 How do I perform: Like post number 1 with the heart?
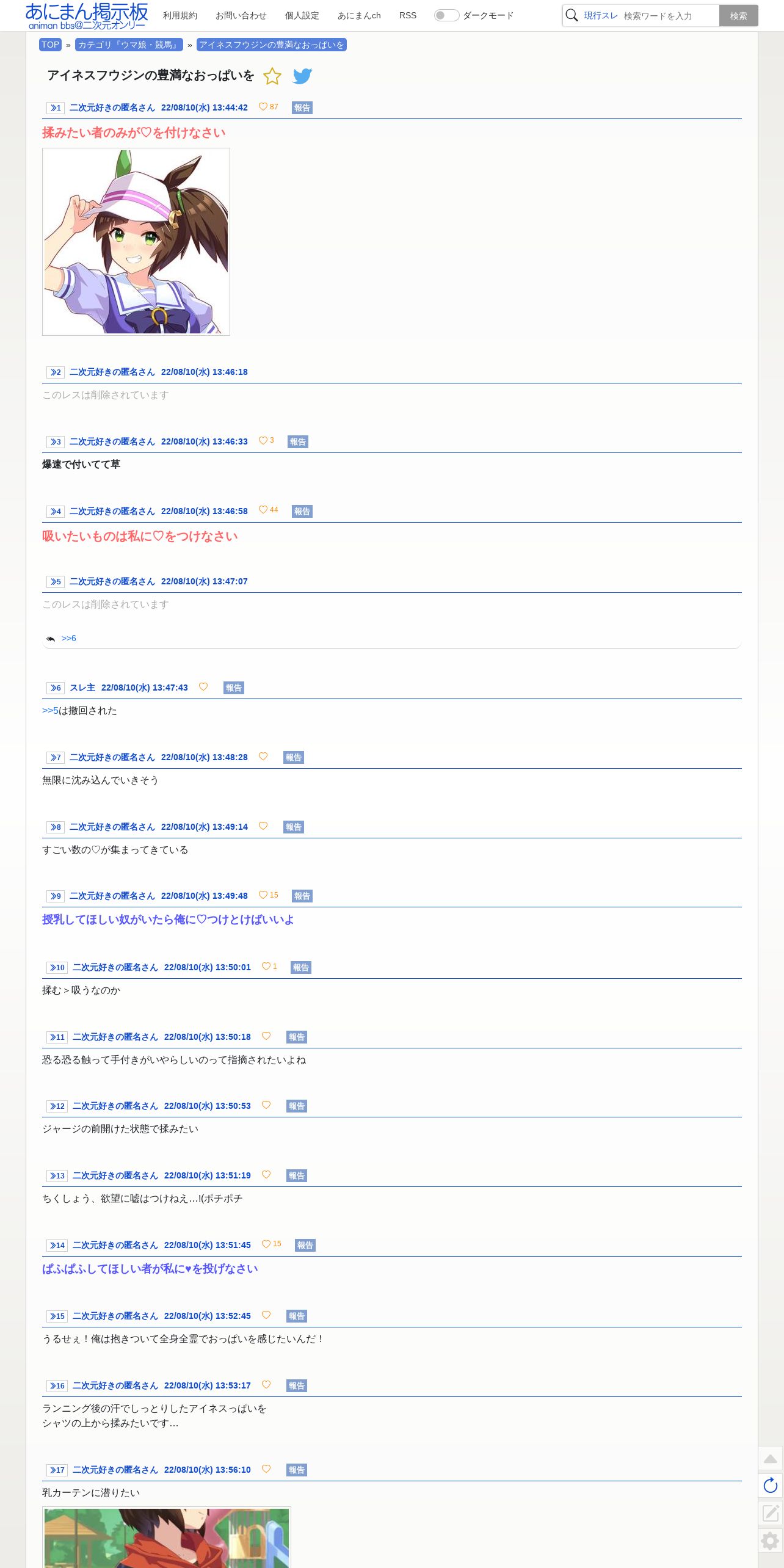(263, 107)
